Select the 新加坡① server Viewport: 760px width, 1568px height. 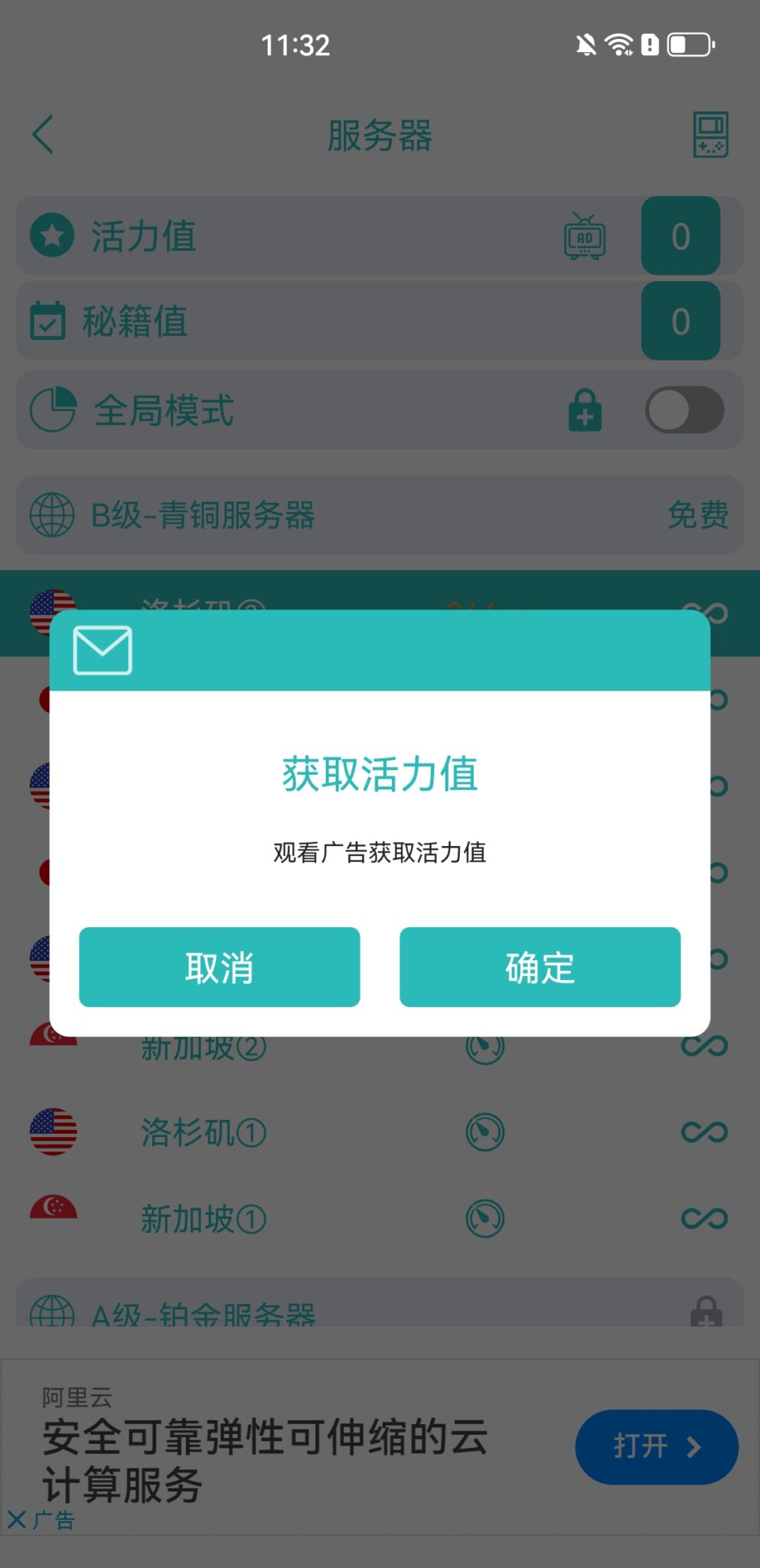coord(380,1219)
